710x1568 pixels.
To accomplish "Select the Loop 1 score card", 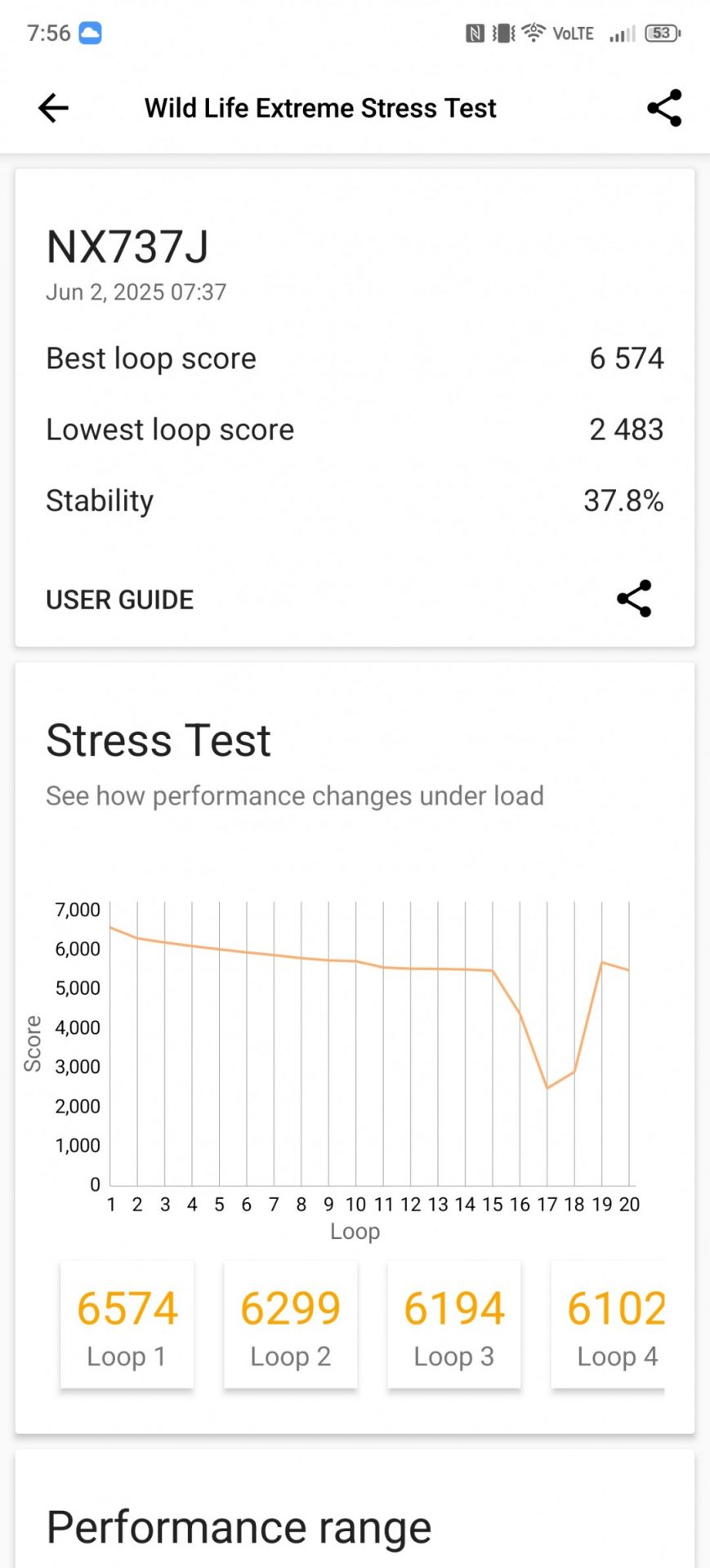I will [x=127, y=1325].
